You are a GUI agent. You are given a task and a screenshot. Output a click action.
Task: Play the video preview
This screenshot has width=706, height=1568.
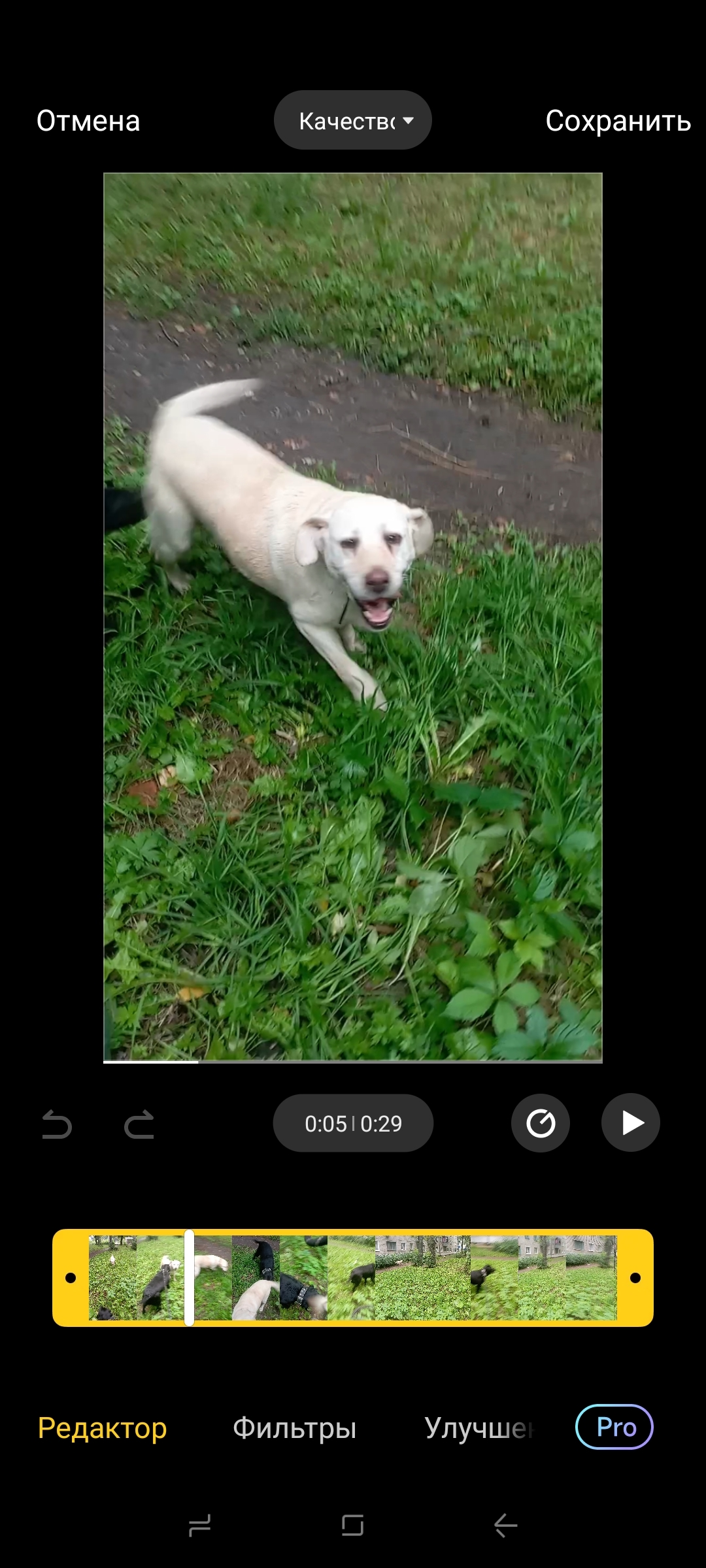631,1123
